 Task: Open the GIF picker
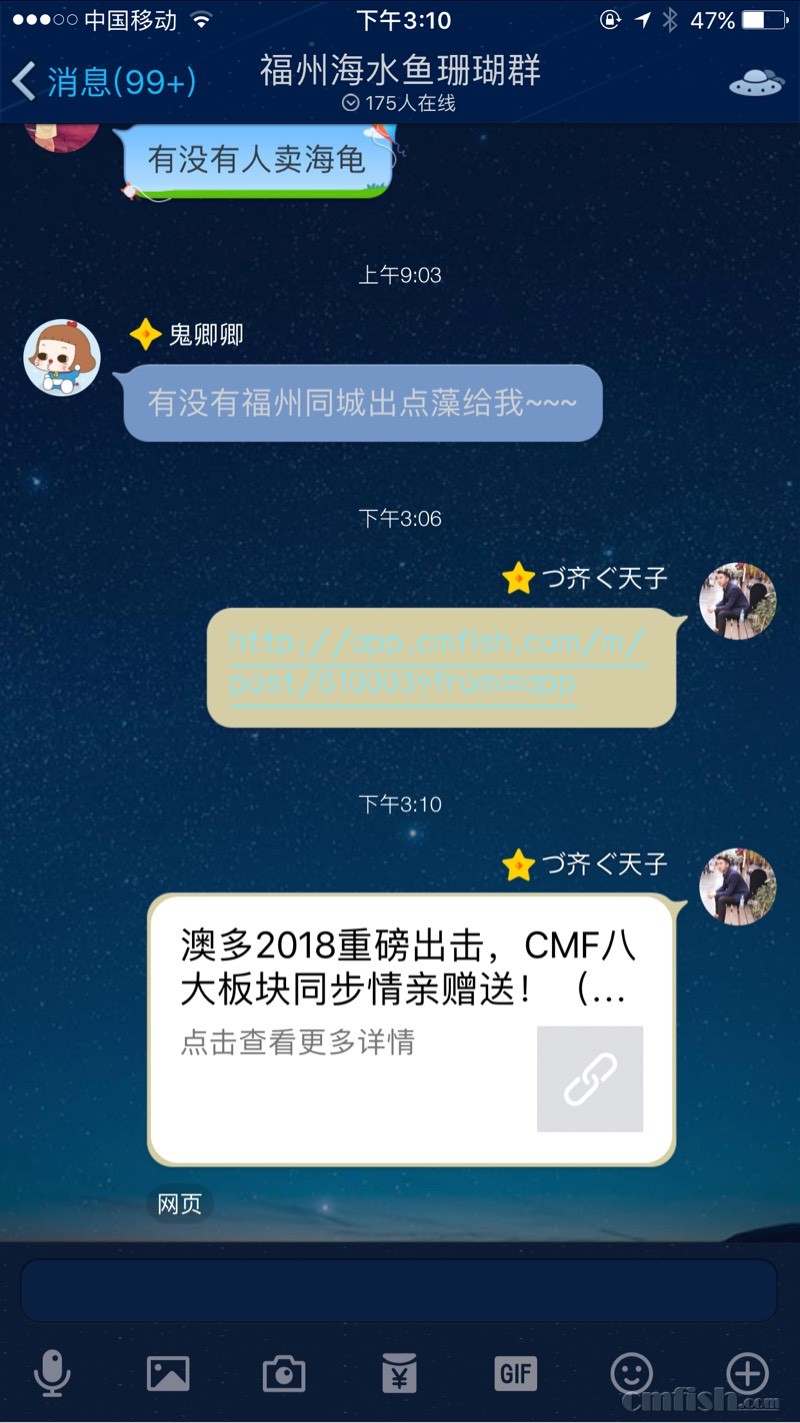click(516, 1373)
